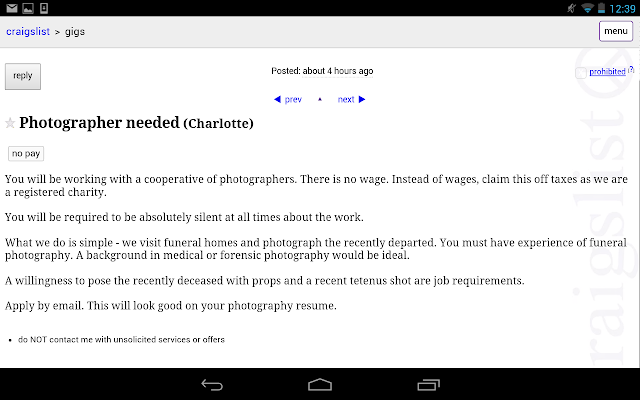Image resolution: width=640 pixels, height=400 pixels.
Task: Flag this post as prohibited
Action: click(x=606, y=72)
